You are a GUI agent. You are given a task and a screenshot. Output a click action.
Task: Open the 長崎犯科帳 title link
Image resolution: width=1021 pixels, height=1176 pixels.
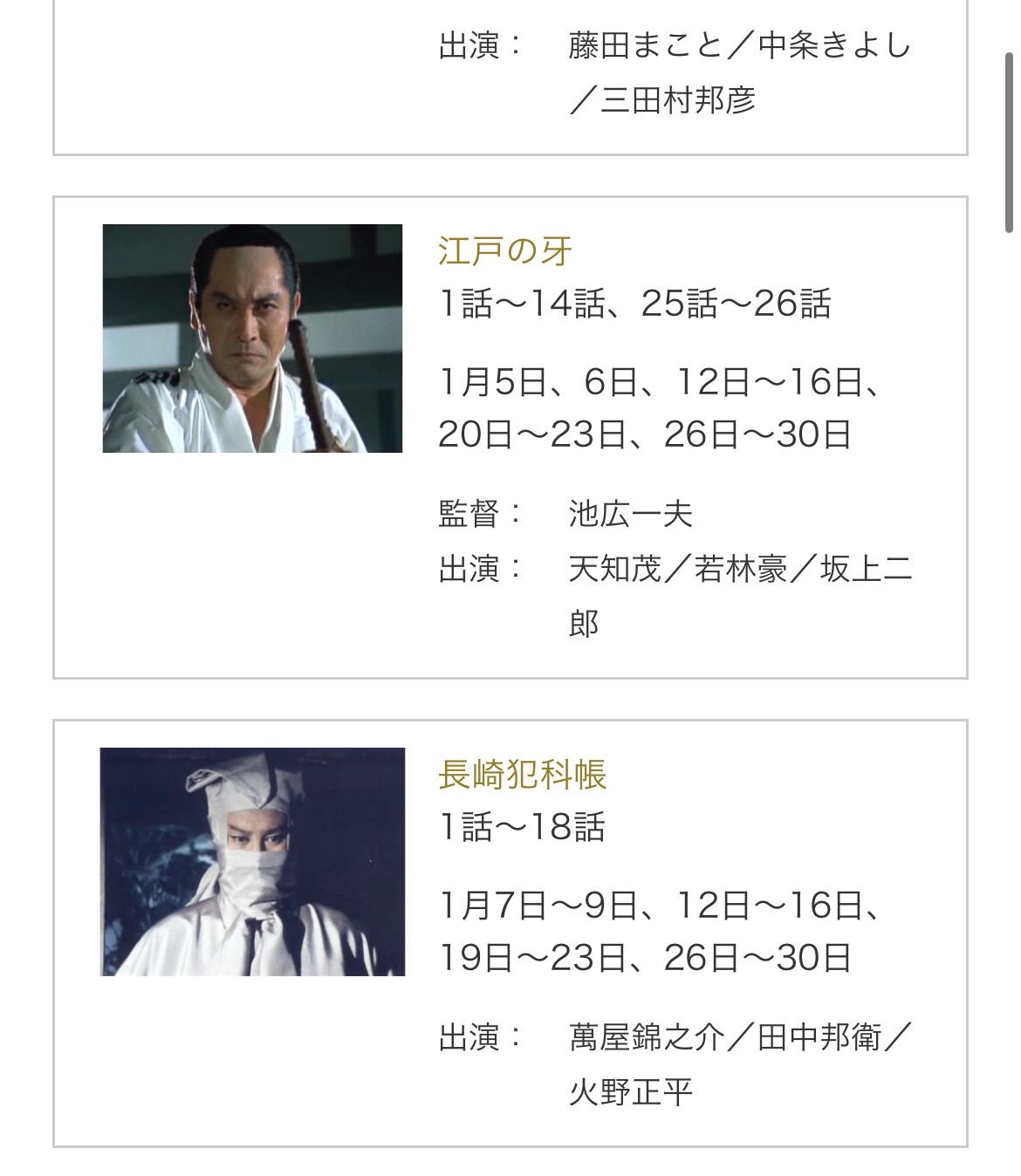point(522,774)
